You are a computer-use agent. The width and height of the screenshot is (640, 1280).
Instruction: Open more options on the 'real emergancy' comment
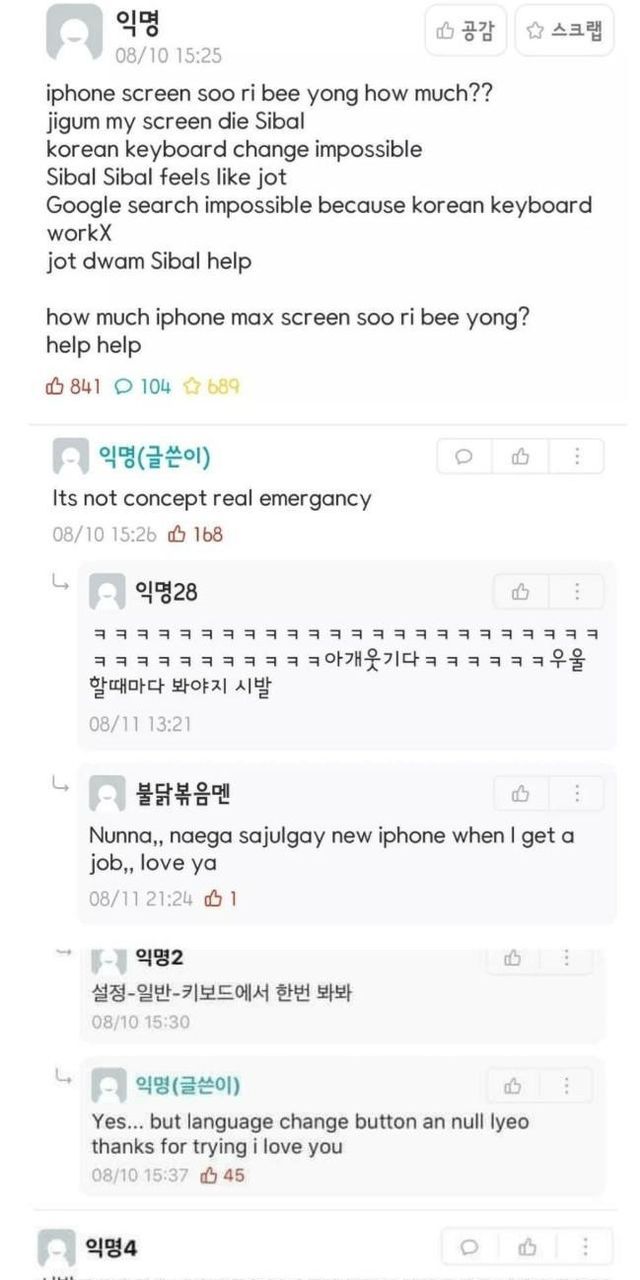coord(577,457)
